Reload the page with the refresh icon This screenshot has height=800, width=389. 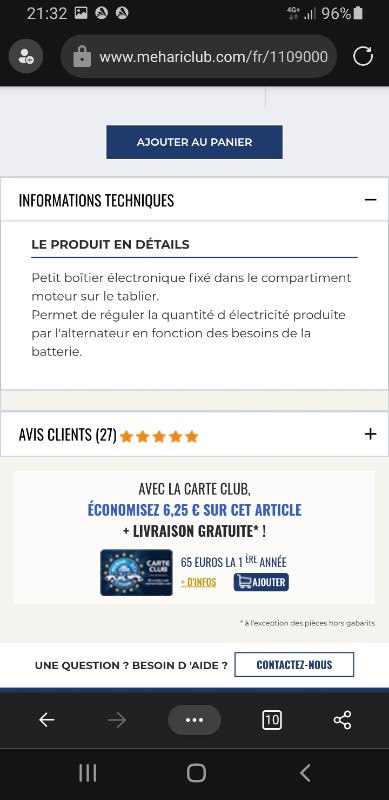pyautogui.click(x=363, y=56)
